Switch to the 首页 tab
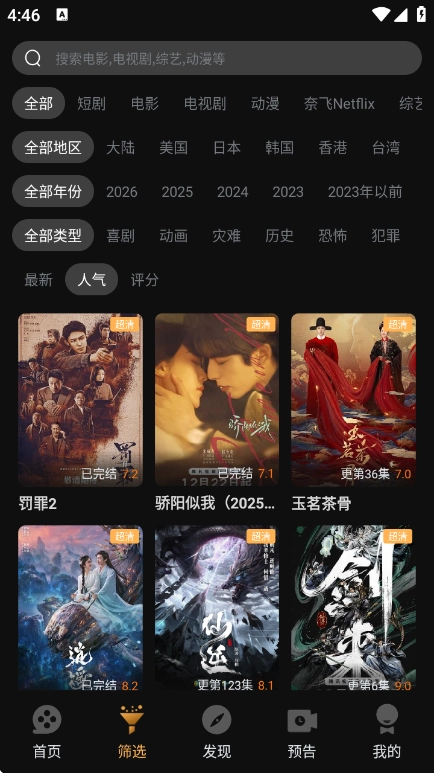This screenshot has width=434, height=773. point(47,732)
